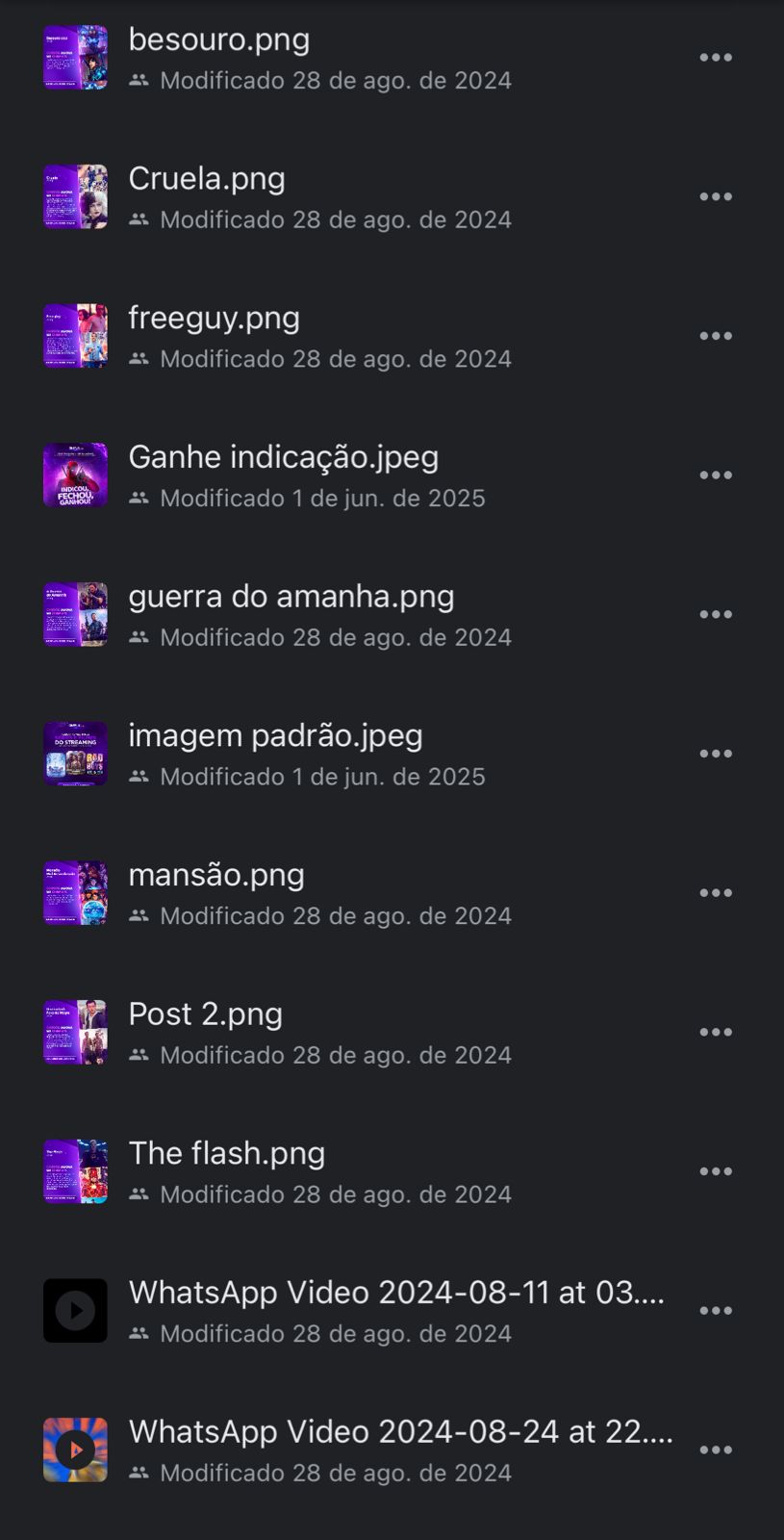The width and height of the screenshot is (784, 1540).
Task: Open the Post 2.png file
Action: 206,1014
